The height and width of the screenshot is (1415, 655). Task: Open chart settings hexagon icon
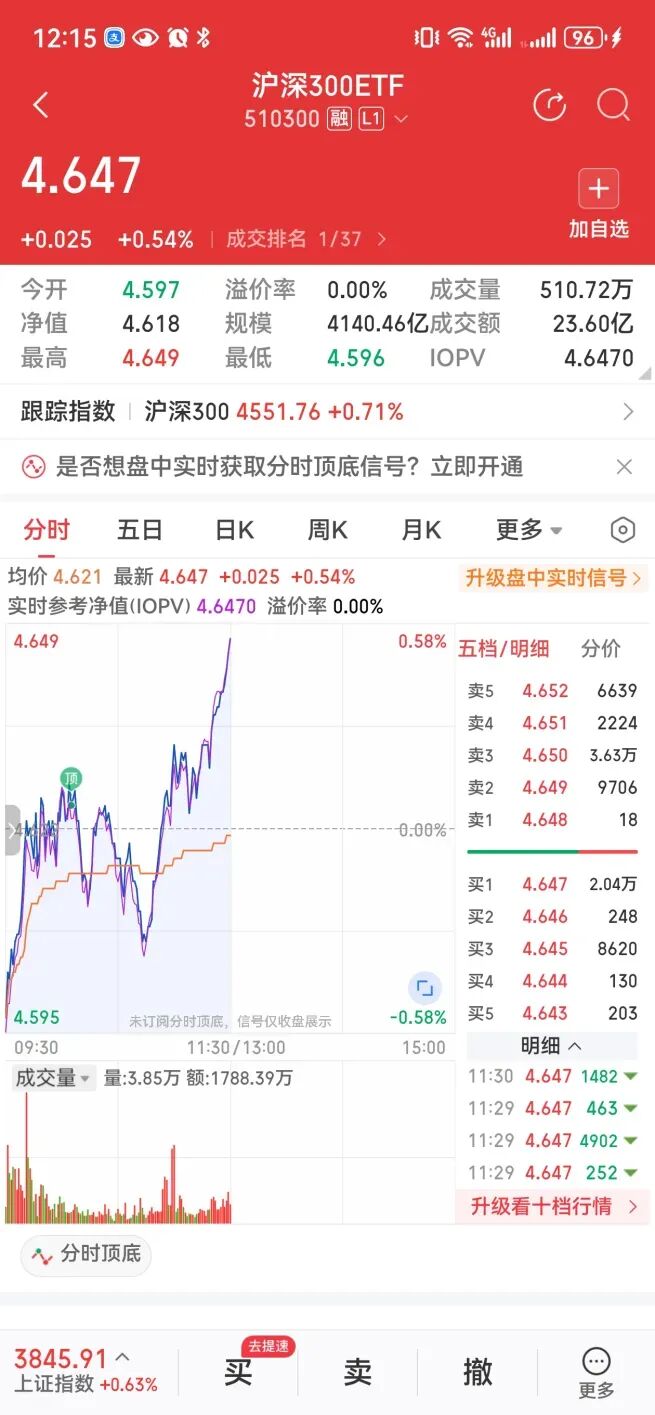622,530
